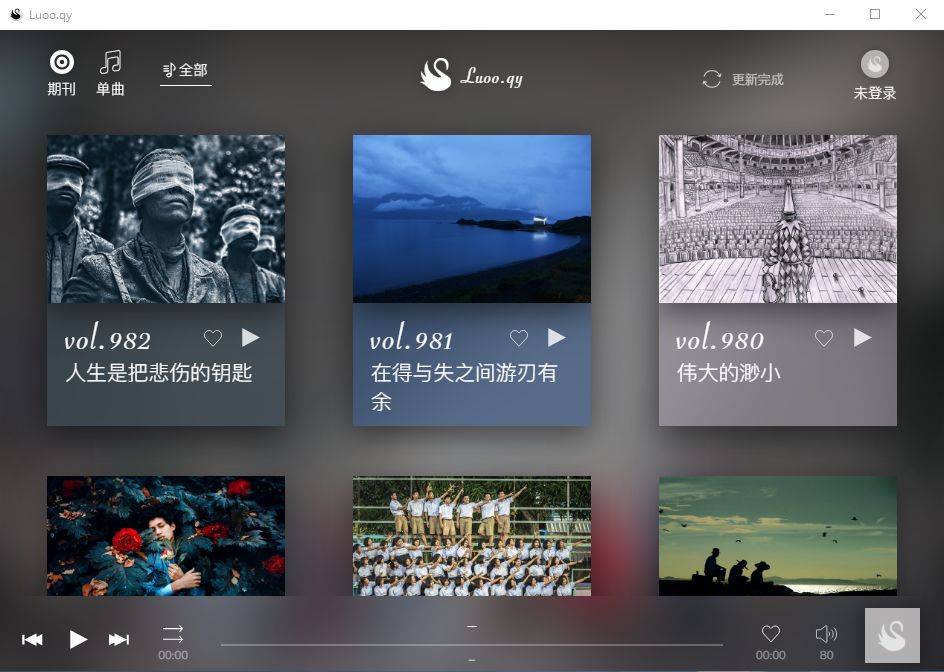Skip to the previous track
Screen dimensions: 944x672
click(x=33, y=639)
